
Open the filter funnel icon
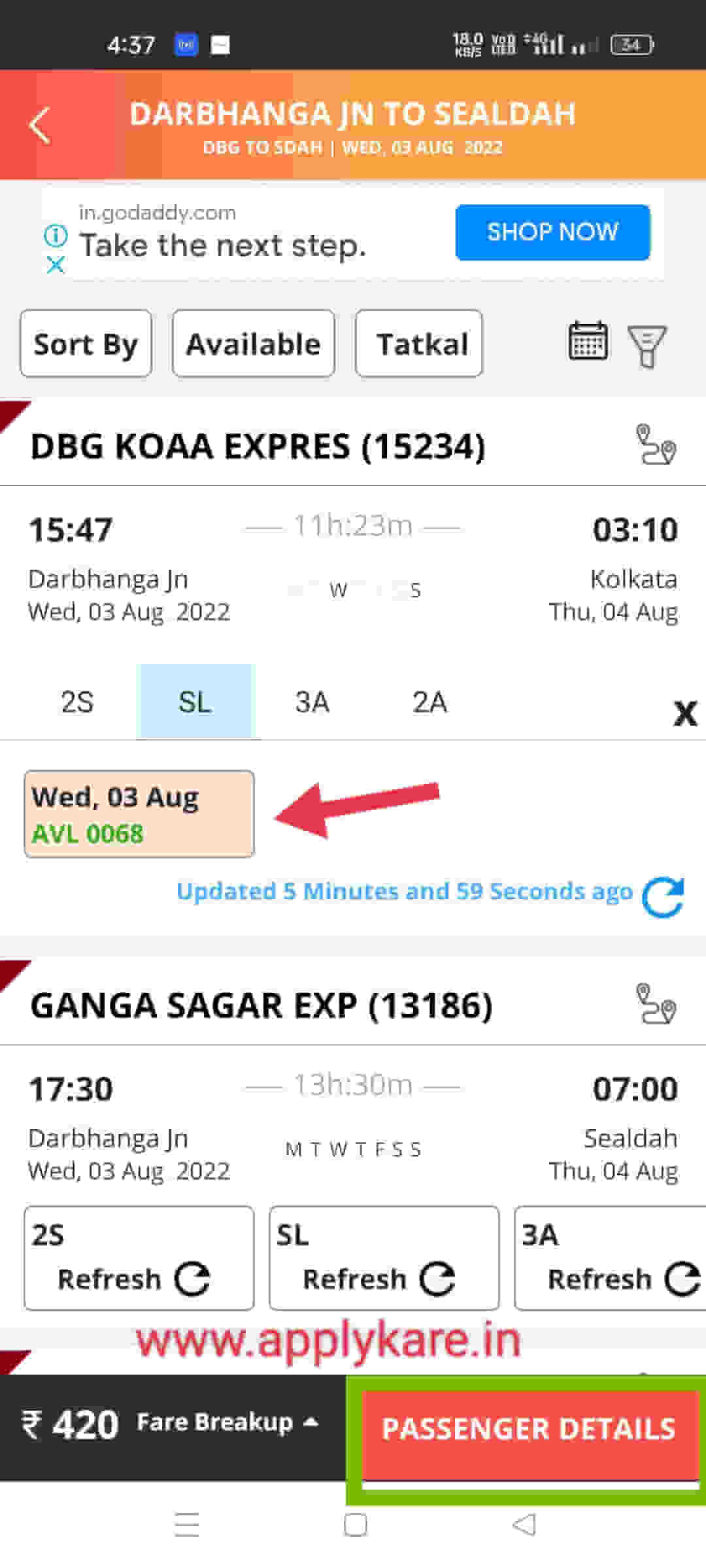[x=647, y=345]
